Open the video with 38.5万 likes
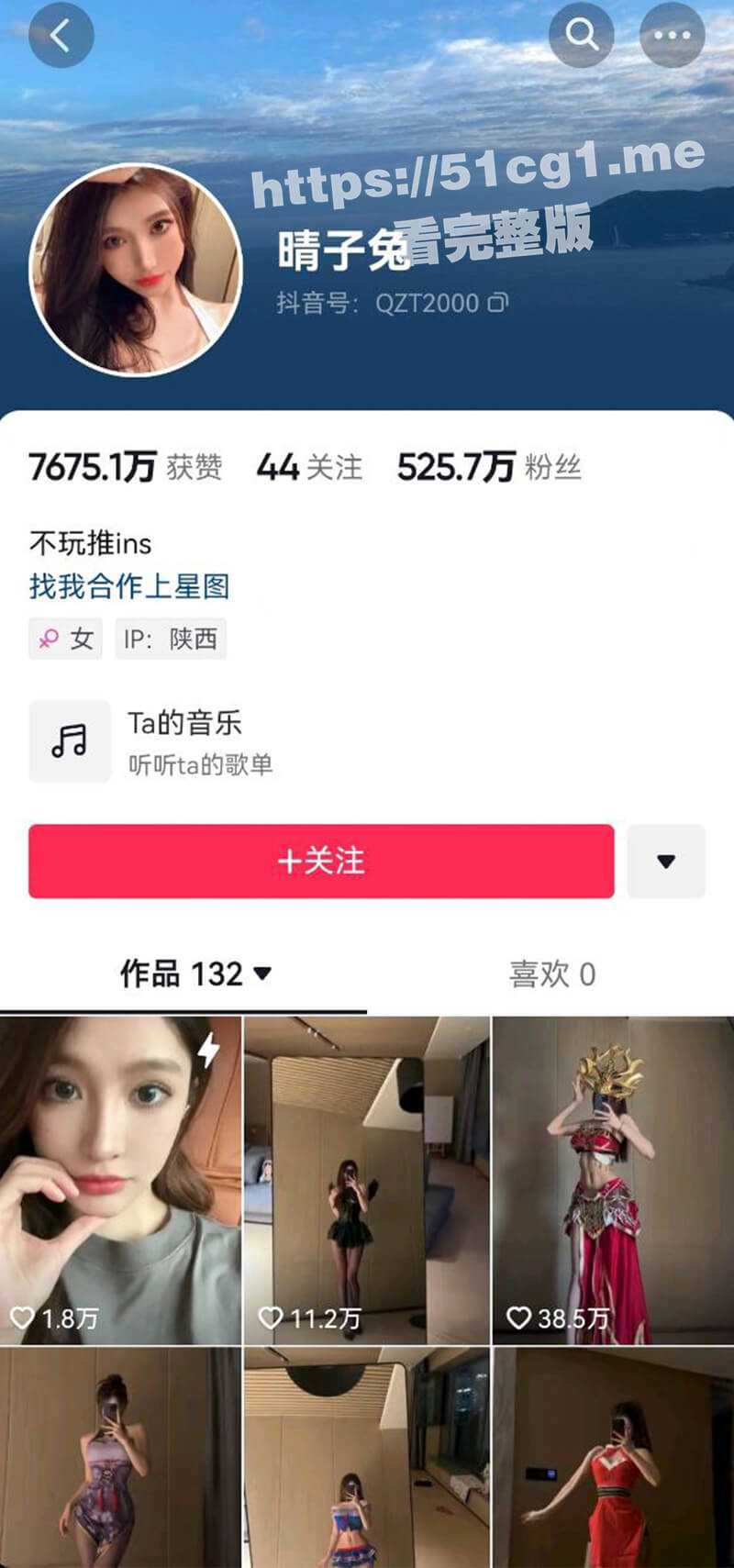The width and height of the screenshot is (734, 1568). [x=613, y=1179]
